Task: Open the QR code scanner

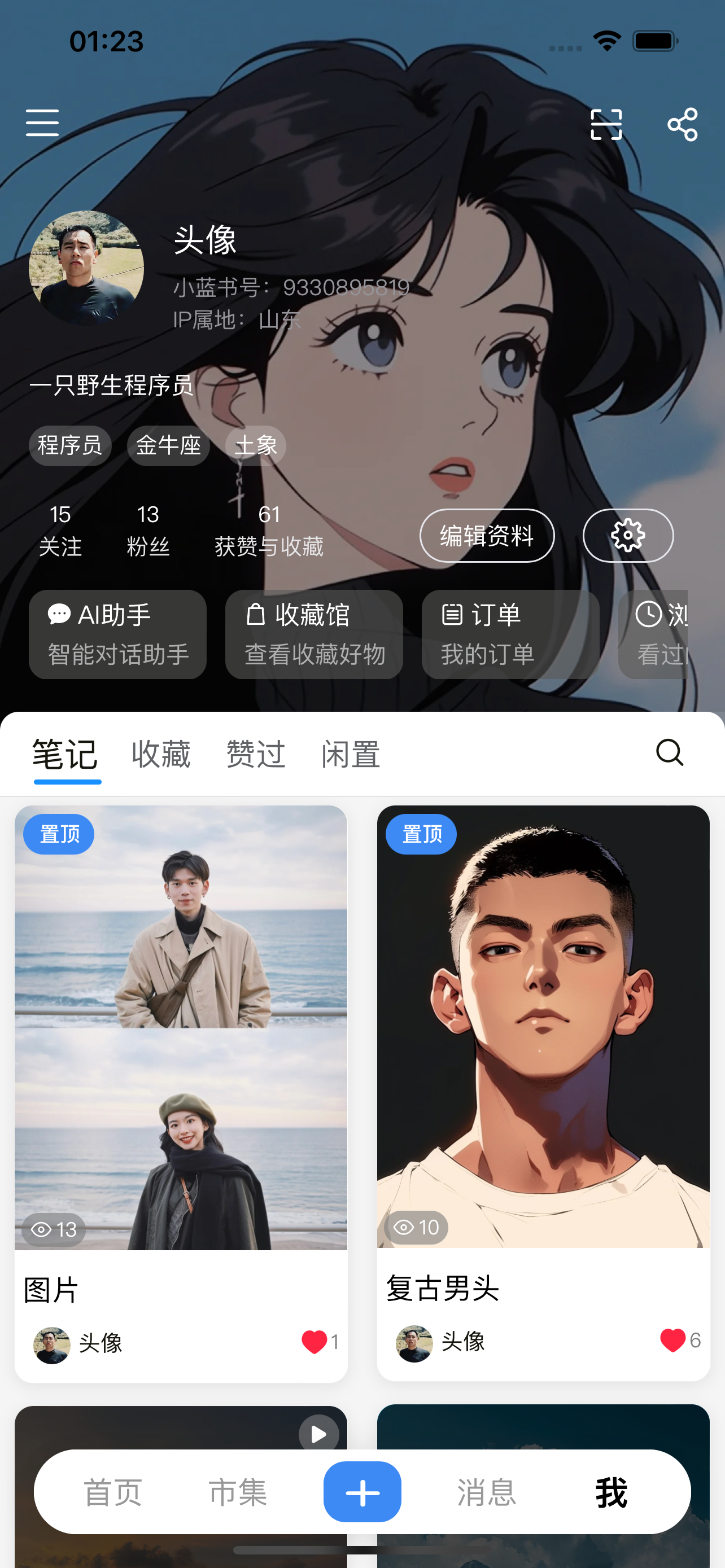Action: coord(606,125)
